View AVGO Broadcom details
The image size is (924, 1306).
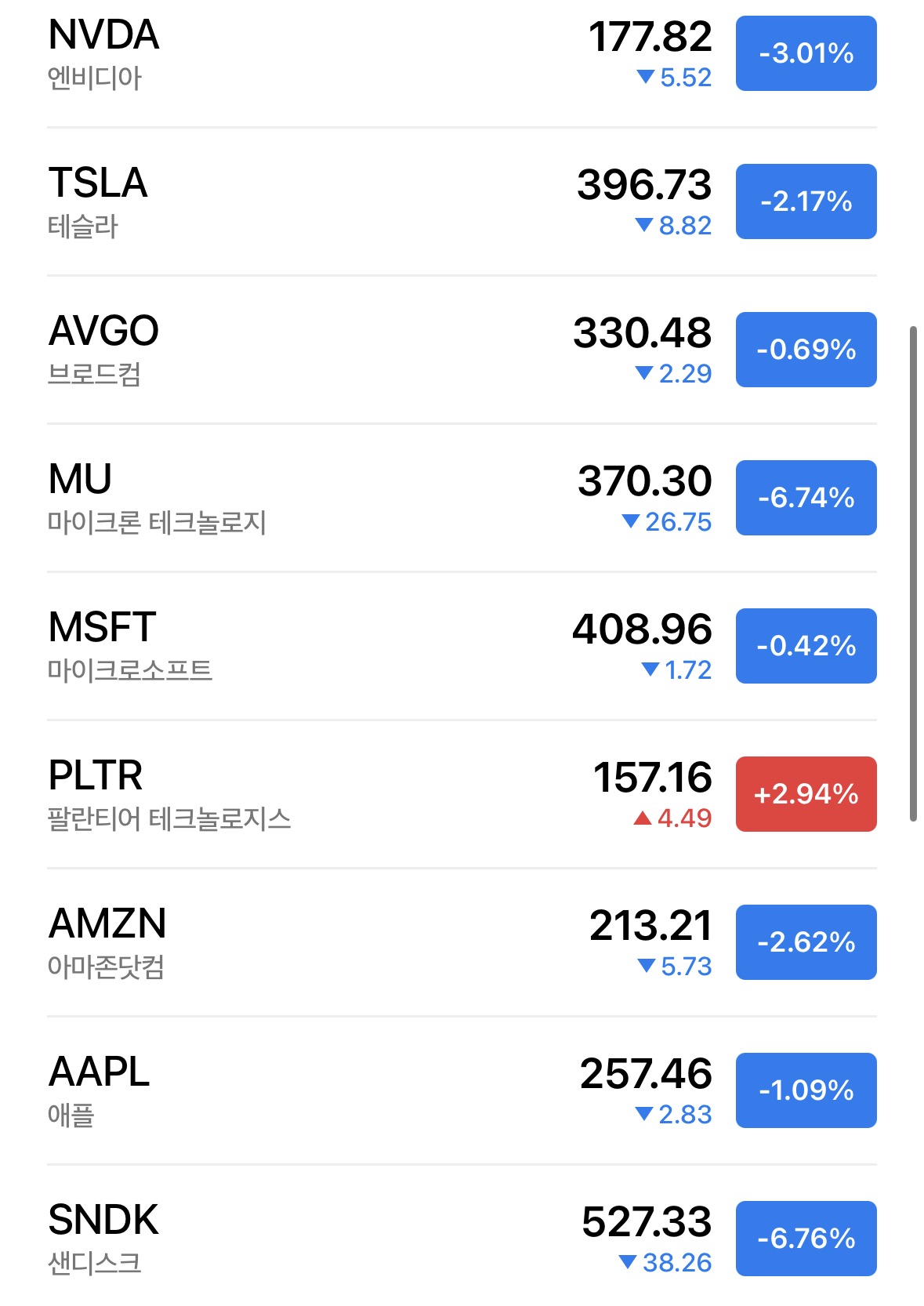click(x=462, y=350)
